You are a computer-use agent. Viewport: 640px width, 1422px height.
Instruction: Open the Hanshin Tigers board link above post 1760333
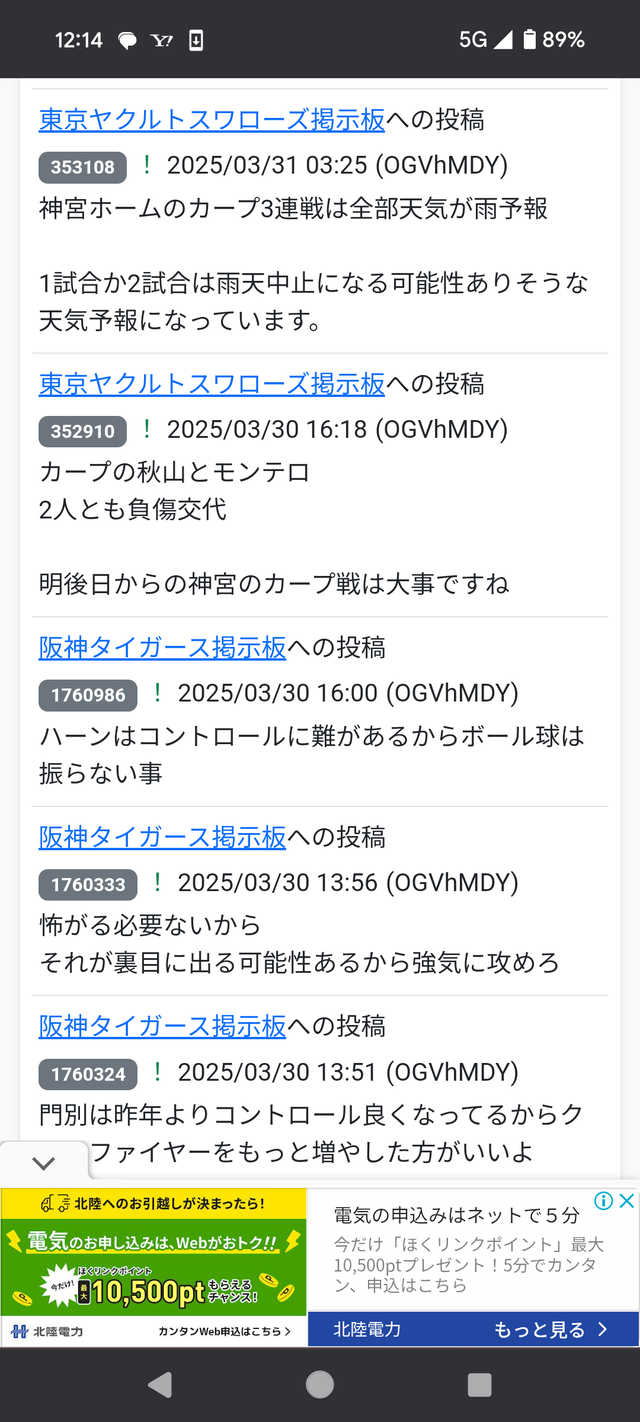point(162,837)
